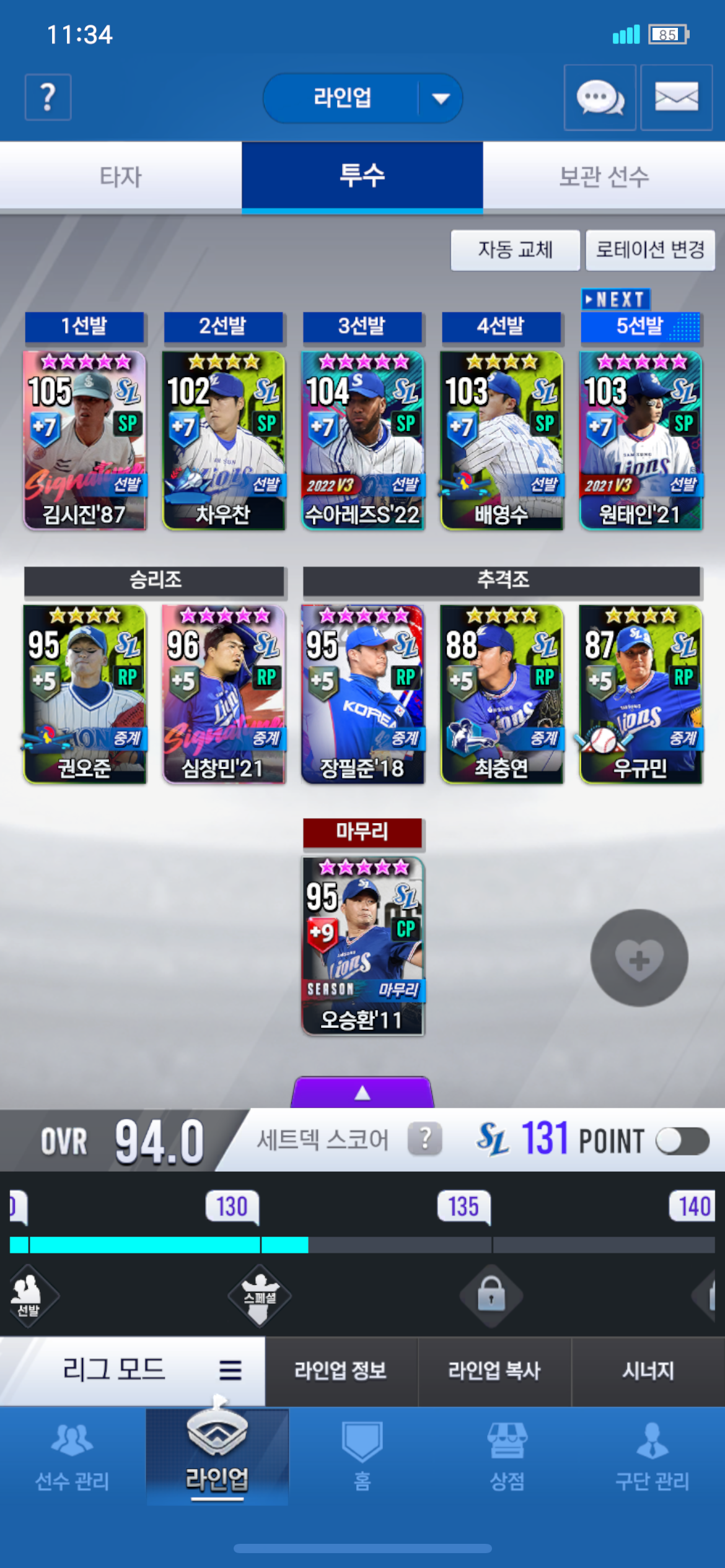Tap the heart plus floating button
The height and width of the screenshot is (1568, 725).
click(x=639, y=958)
